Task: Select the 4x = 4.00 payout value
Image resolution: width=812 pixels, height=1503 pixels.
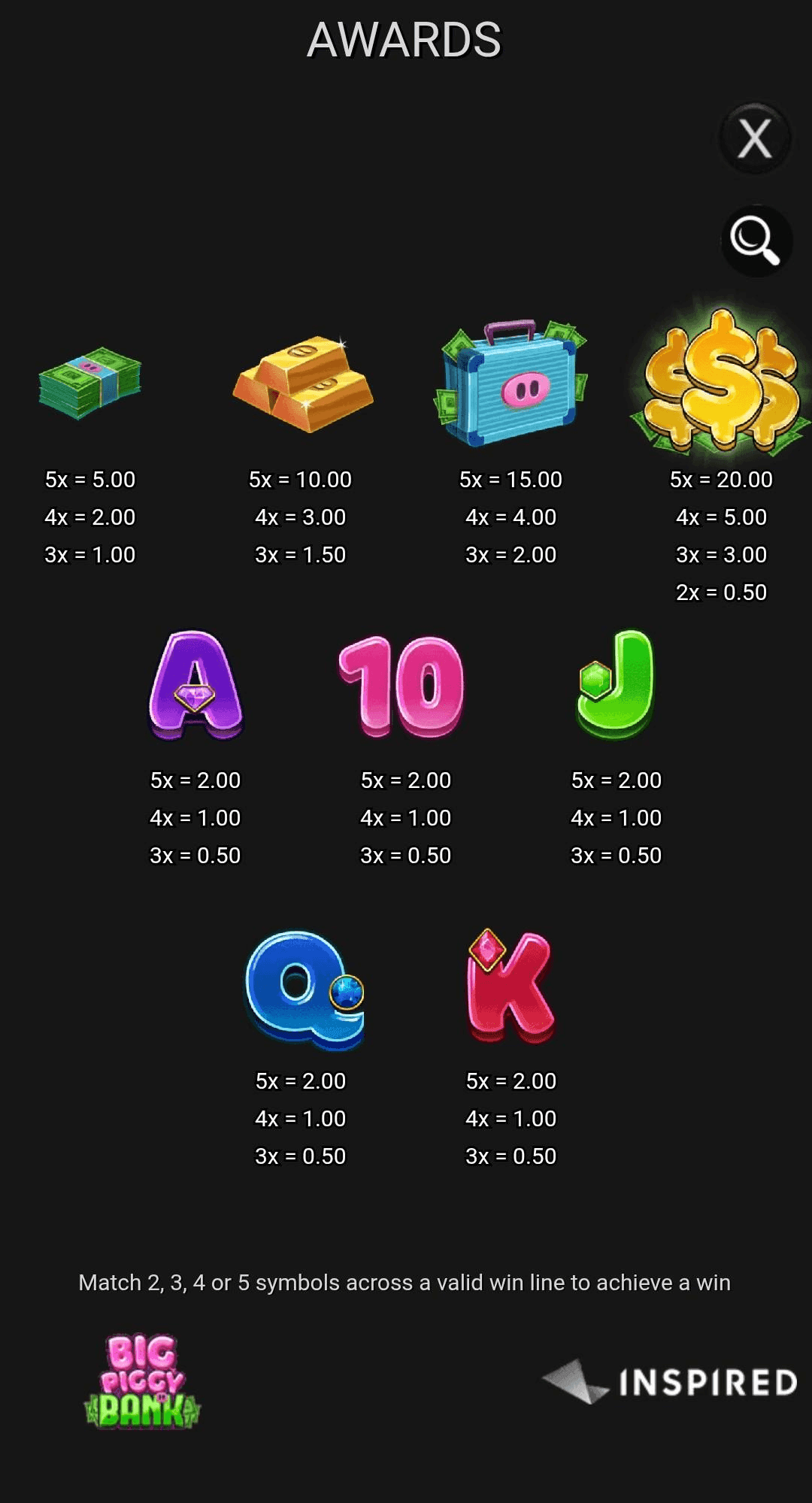Action: tap(509, 517)
